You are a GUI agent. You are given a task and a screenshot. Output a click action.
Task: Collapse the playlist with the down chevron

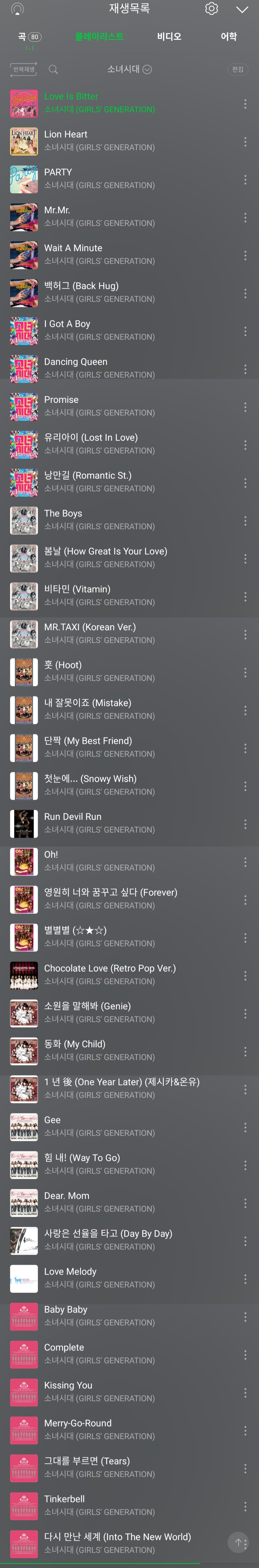[x=242, y=9]
